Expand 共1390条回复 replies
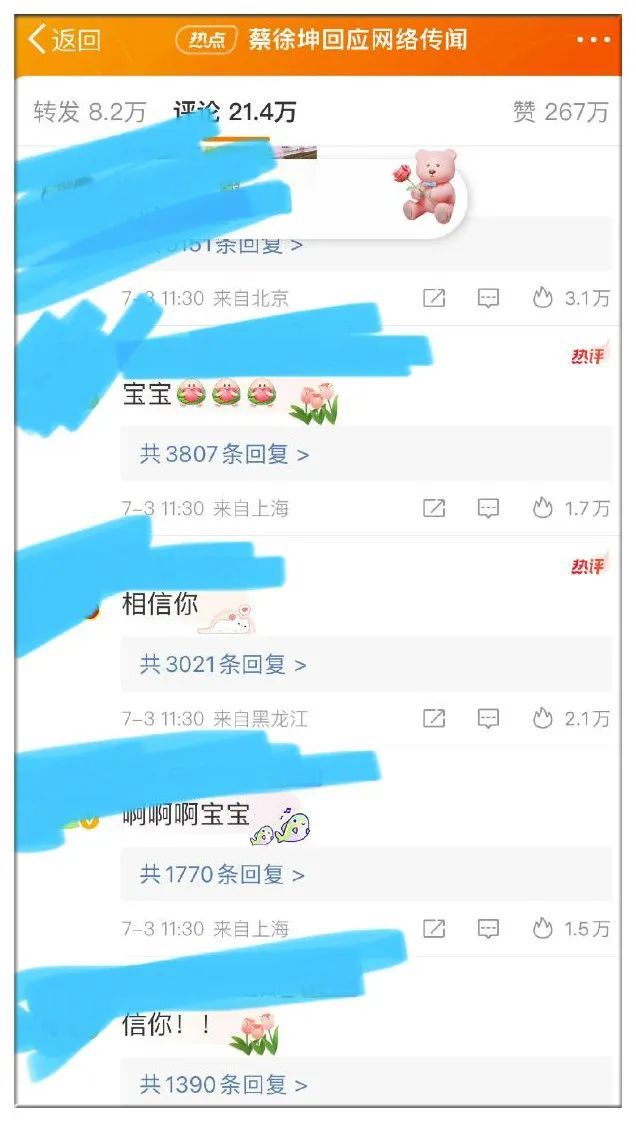This screenshot has height=1122, width=636. click(222, 1084)
